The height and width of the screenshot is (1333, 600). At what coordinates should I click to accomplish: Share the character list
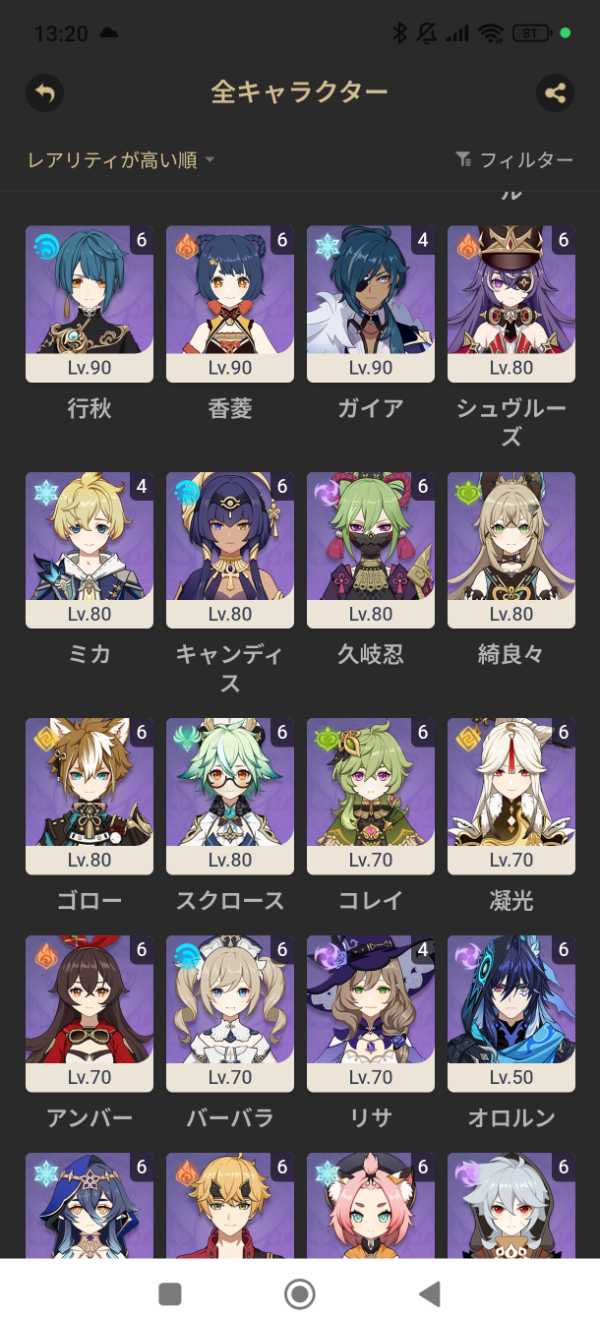(555, 93)
